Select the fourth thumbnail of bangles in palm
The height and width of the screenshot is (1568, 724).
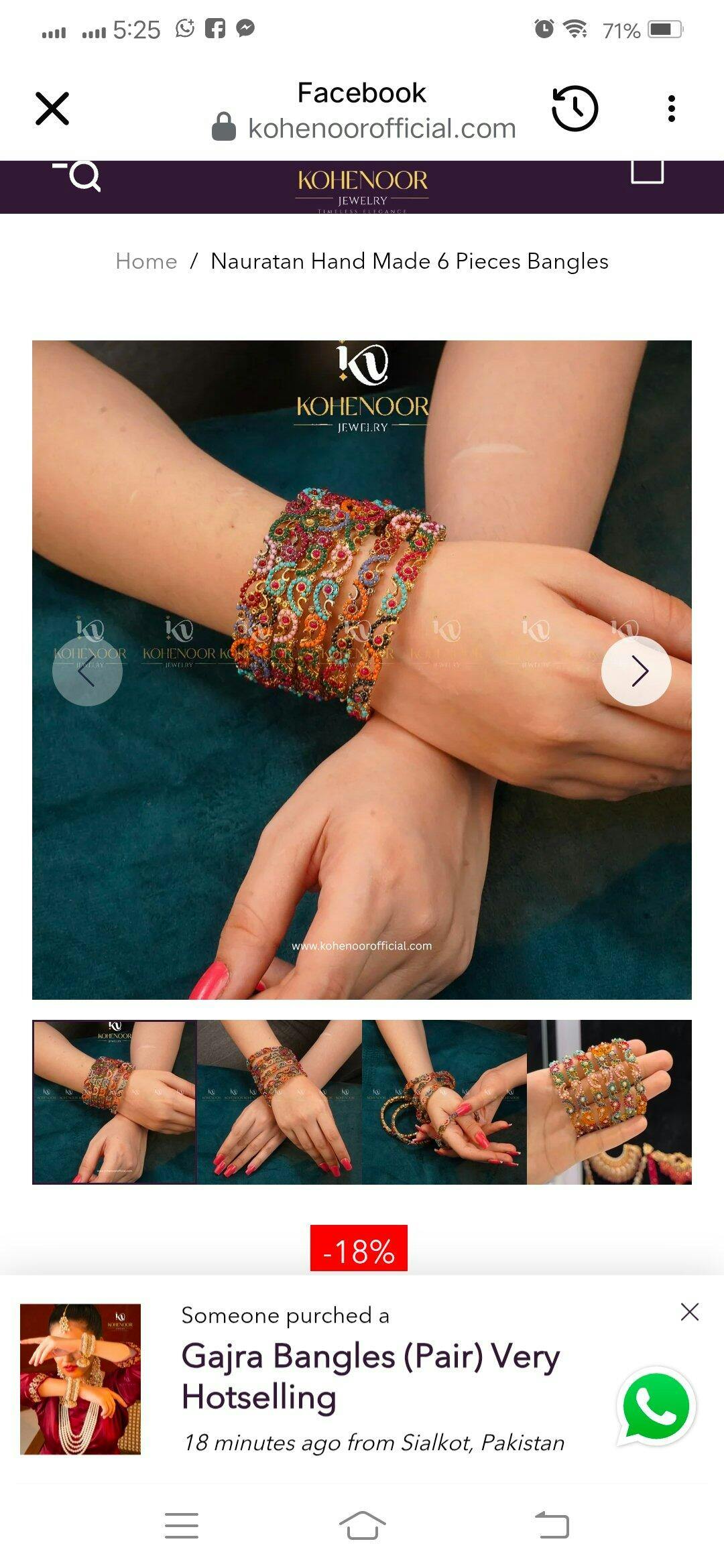pyautogui.click(x=609, y=1102)
